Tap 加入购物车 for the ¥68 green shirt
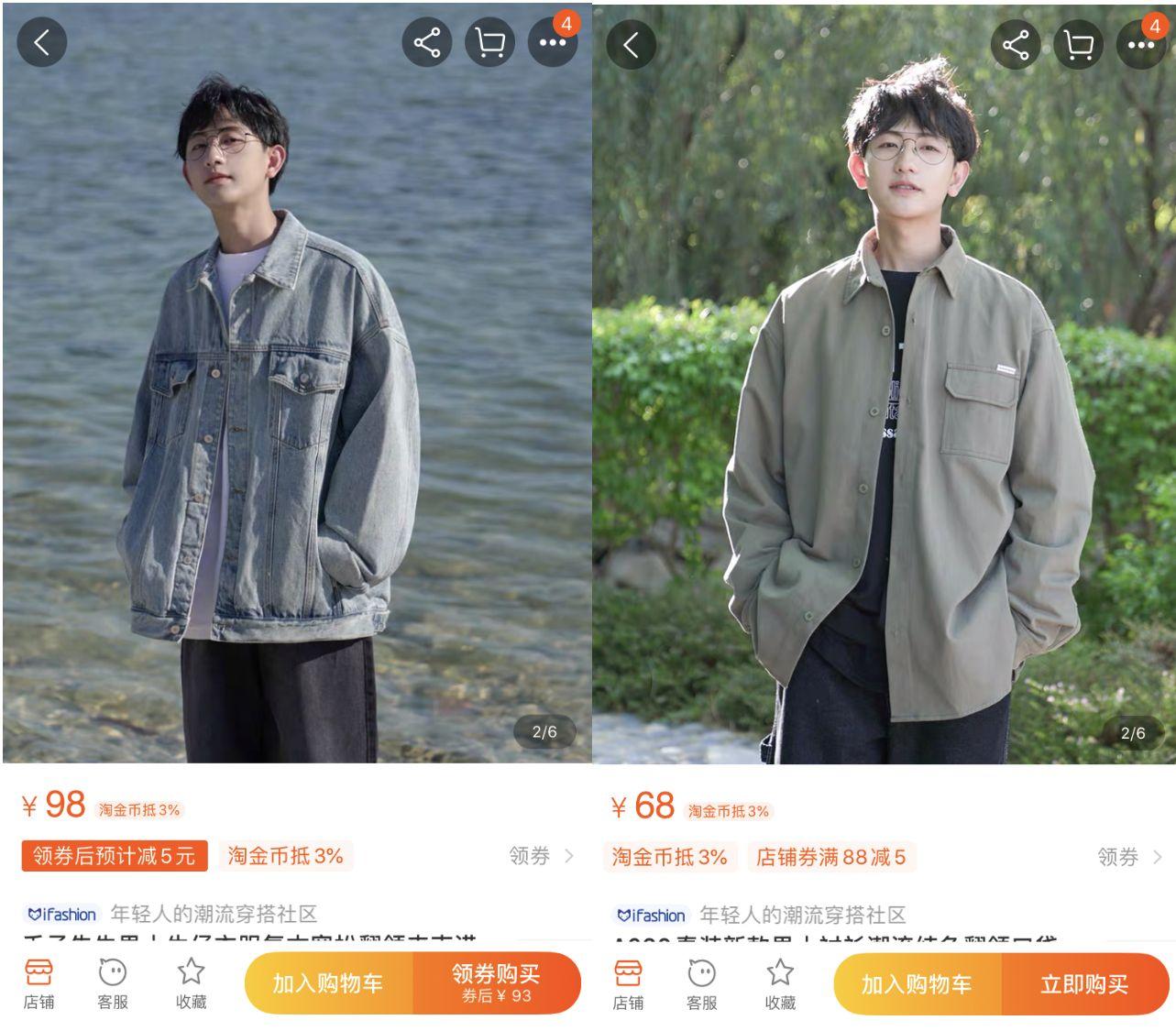The width and height of the screenshot is (1176, 1031). tap(917, 984)
